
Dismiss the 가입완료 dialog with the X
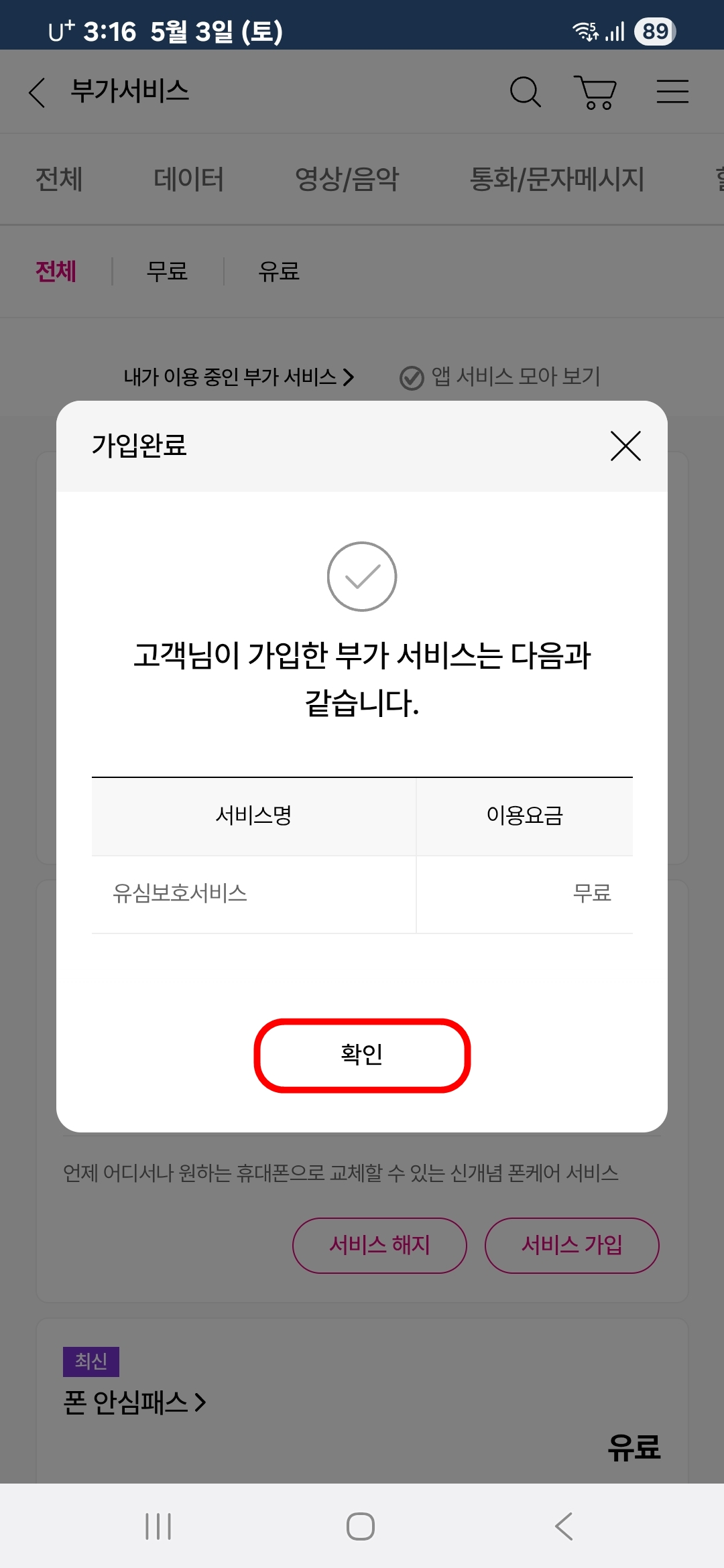(x=624, y=446)
